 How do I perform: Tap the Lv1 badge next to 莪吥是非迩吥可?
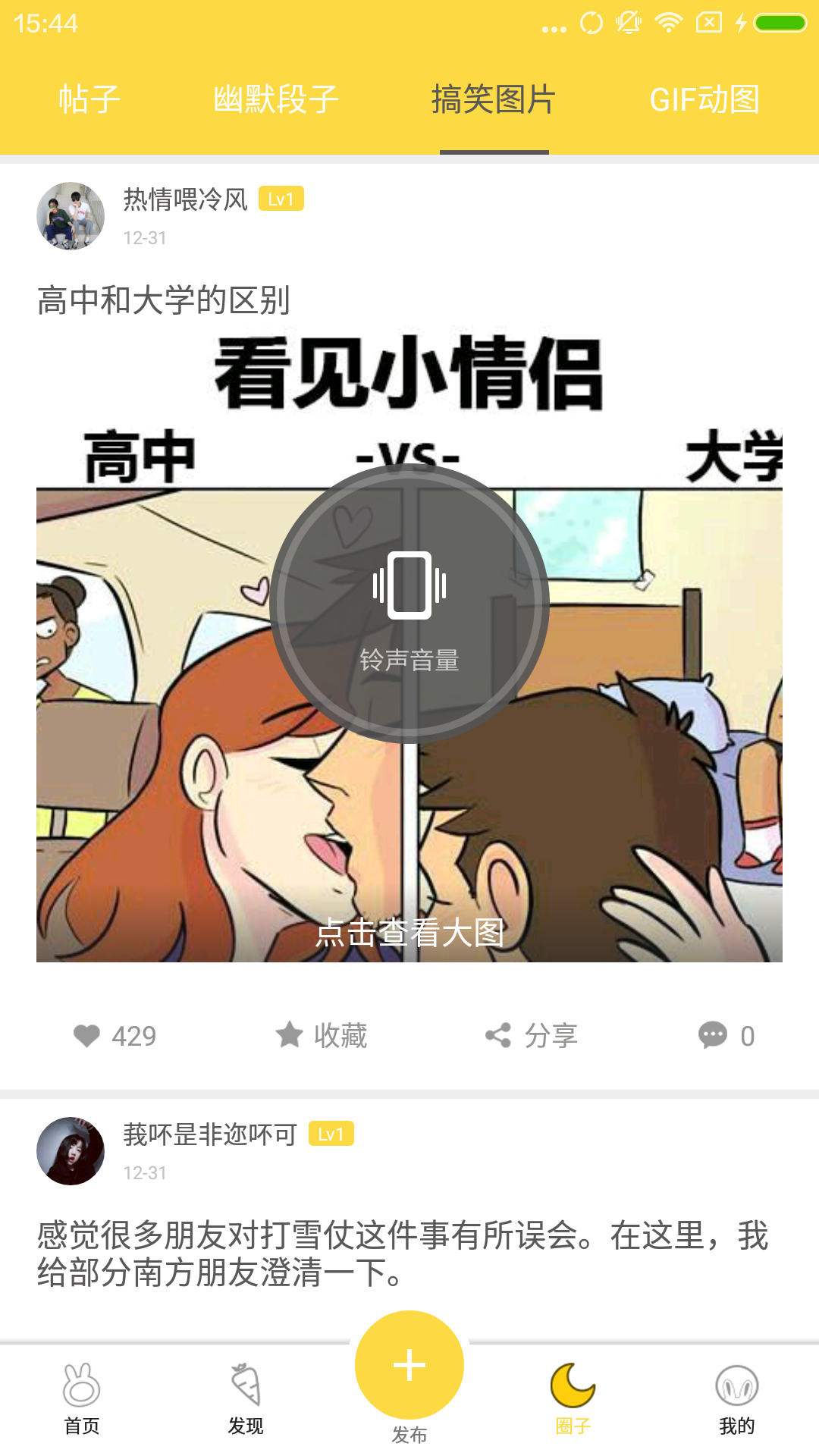pyautogui.click(x=331, y=1134)
